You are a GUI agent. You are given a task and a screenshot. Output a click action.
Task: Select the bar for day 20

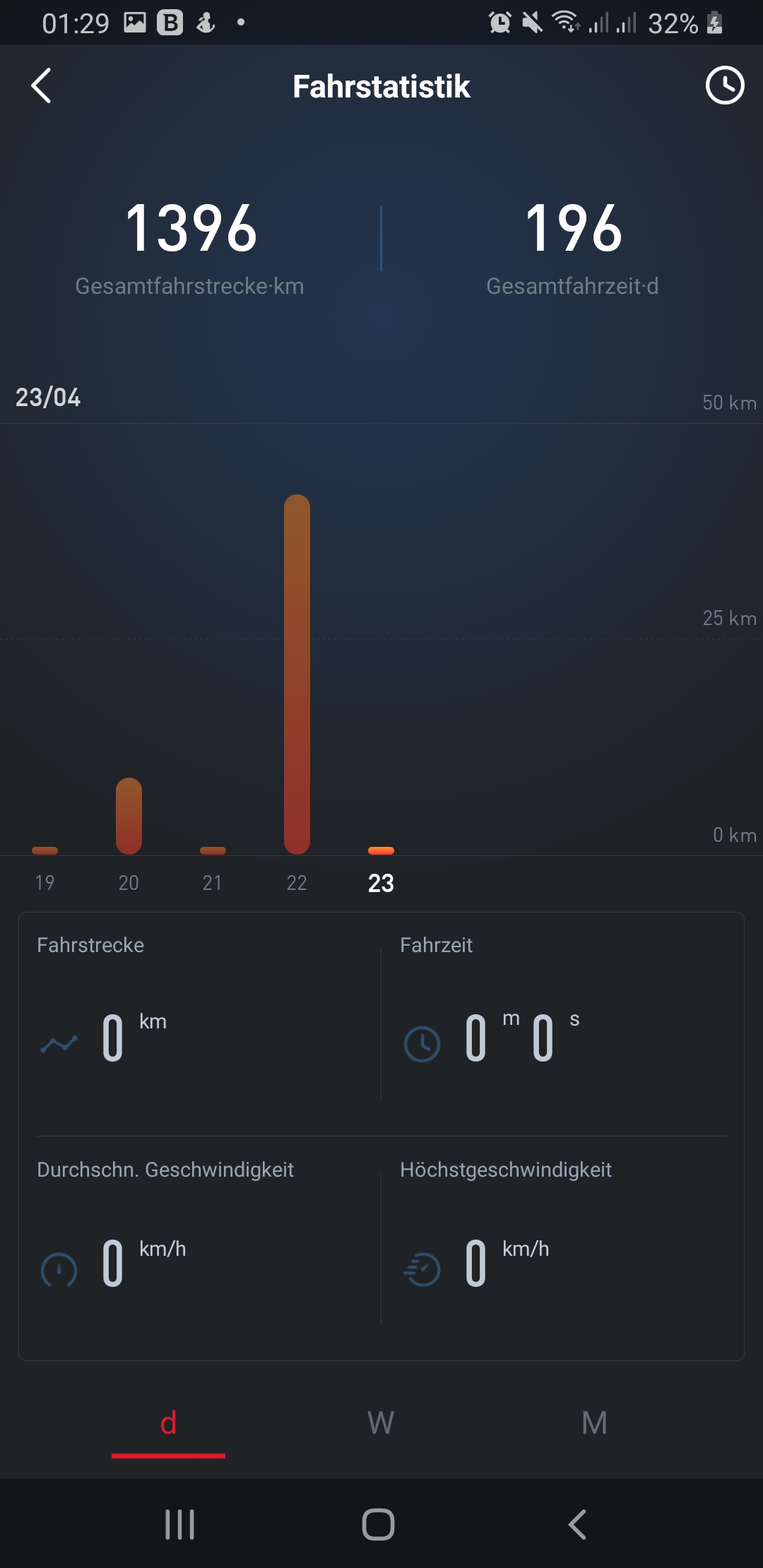129,816
